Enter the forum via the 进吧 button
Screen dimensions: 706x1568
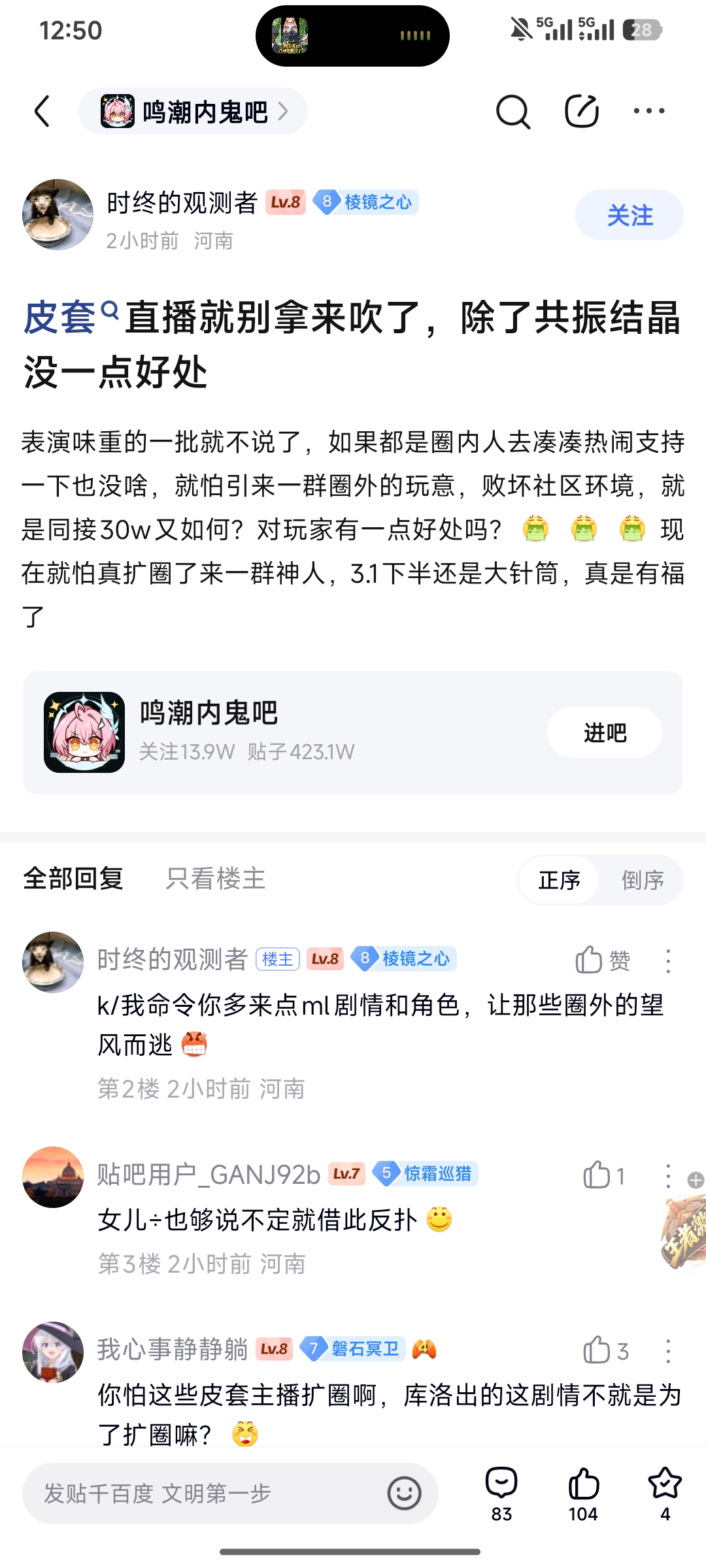604,733
